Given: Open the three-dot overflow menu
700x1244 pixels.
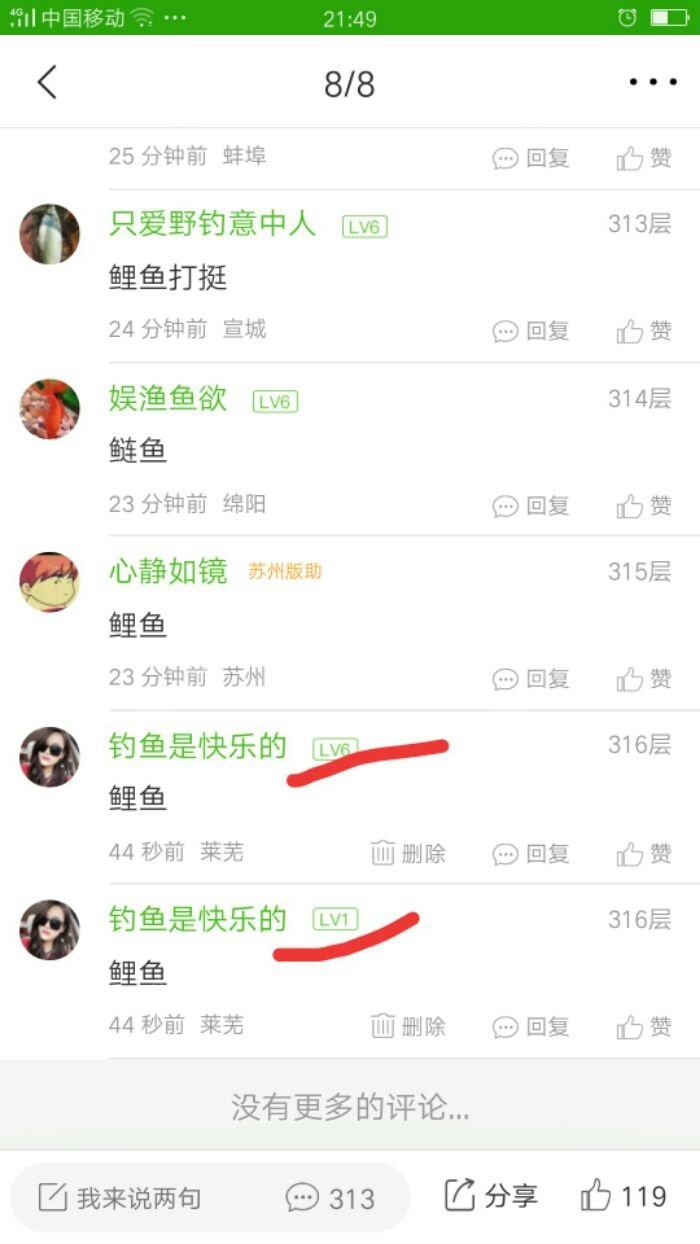Looking at the screenshot, I should pos(653,82).
